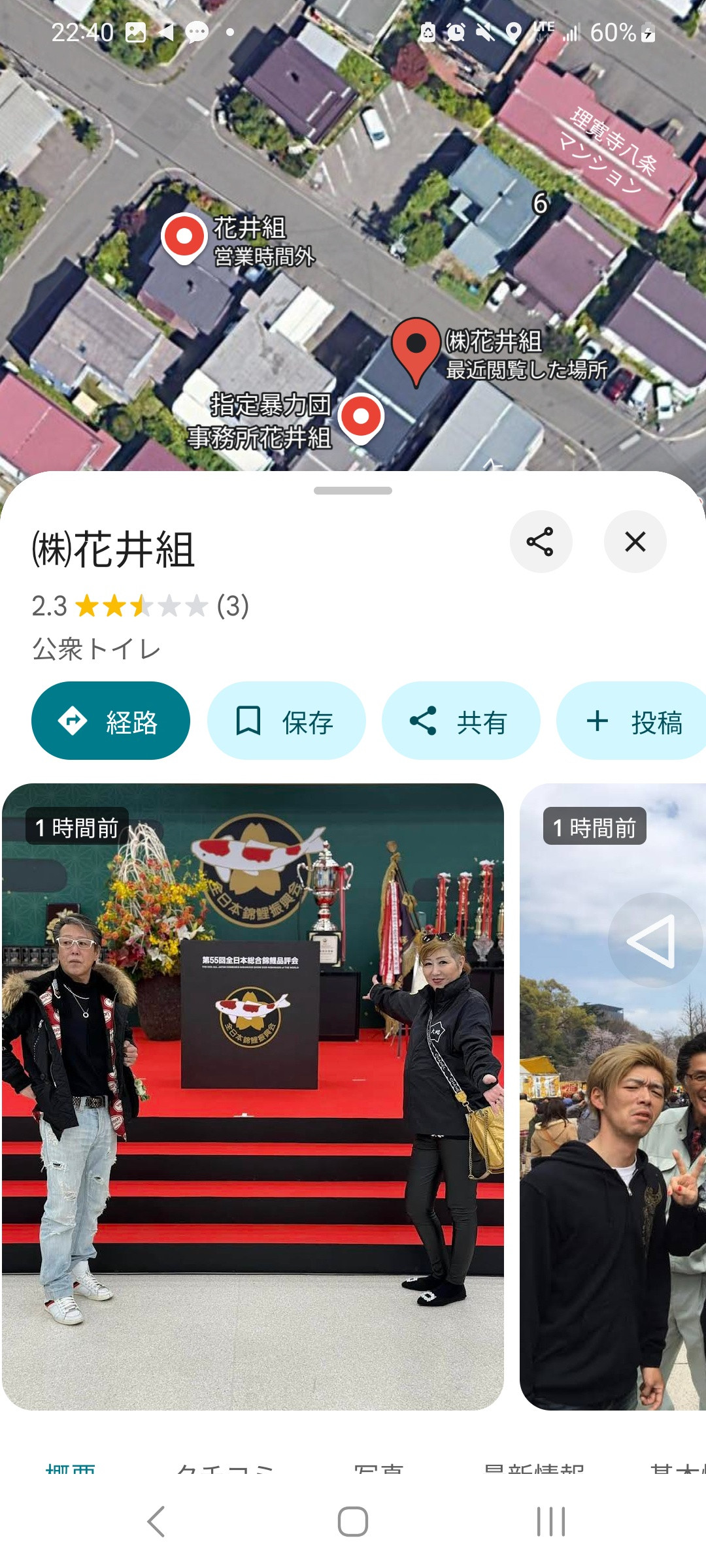The height and width of the screenshot is (1568, 706).
Task: Tap the 共有 share chip
Action: coord(461,721)
